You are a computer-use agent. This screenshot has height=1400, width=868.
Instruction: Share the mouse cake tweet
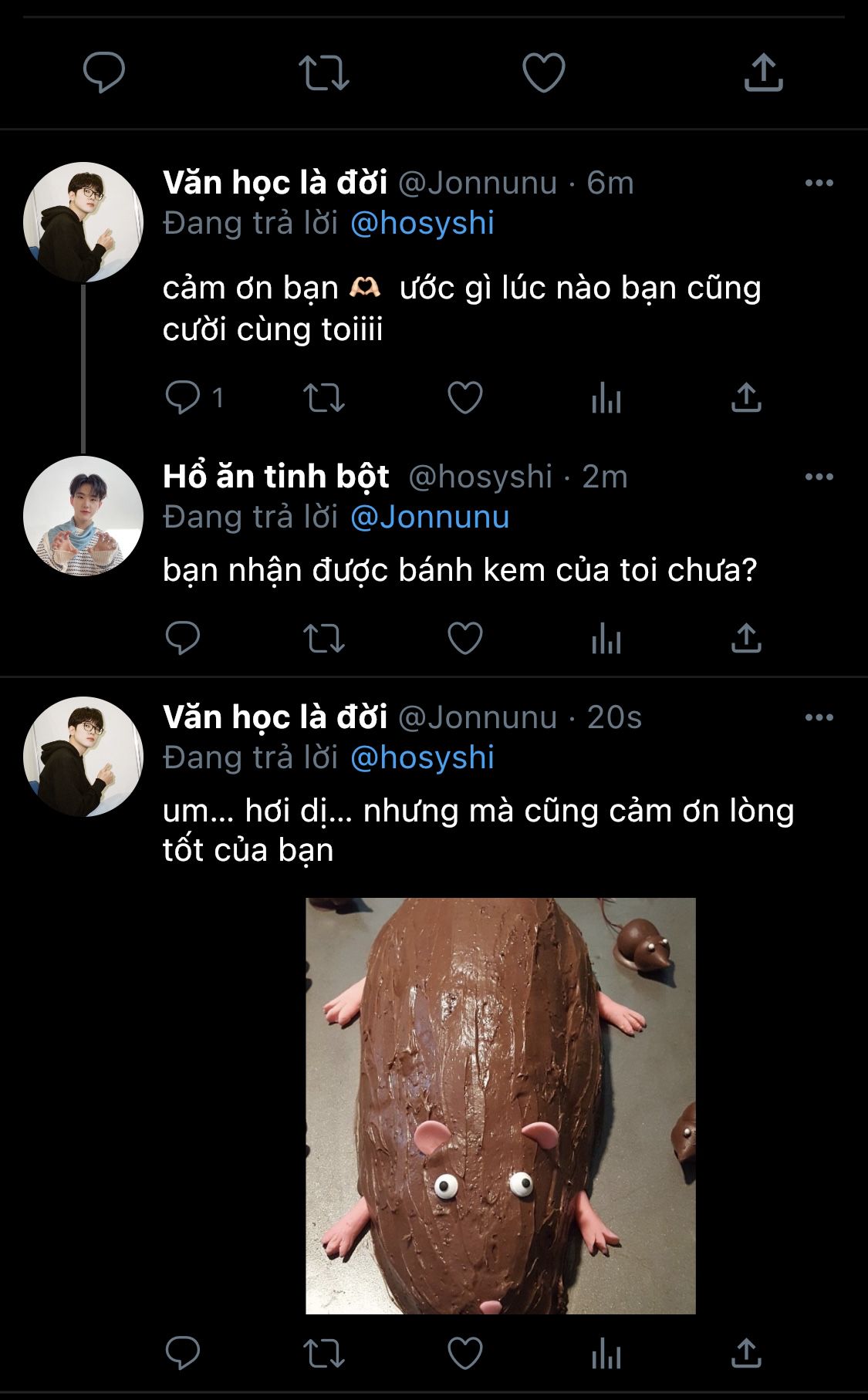pos(746,1354)
